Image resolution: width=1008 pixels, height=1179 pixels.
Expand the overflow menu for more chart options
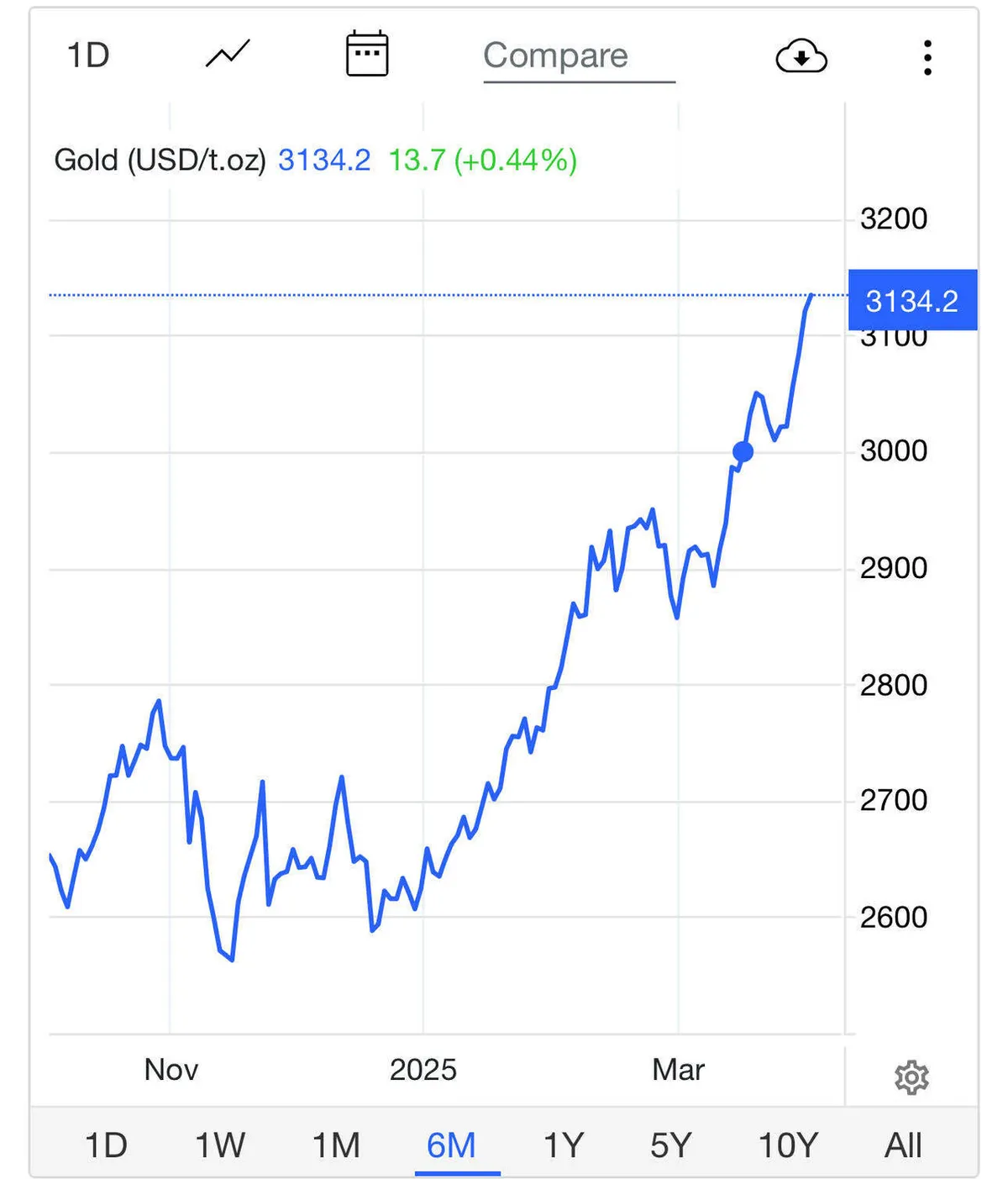(927, 55)
